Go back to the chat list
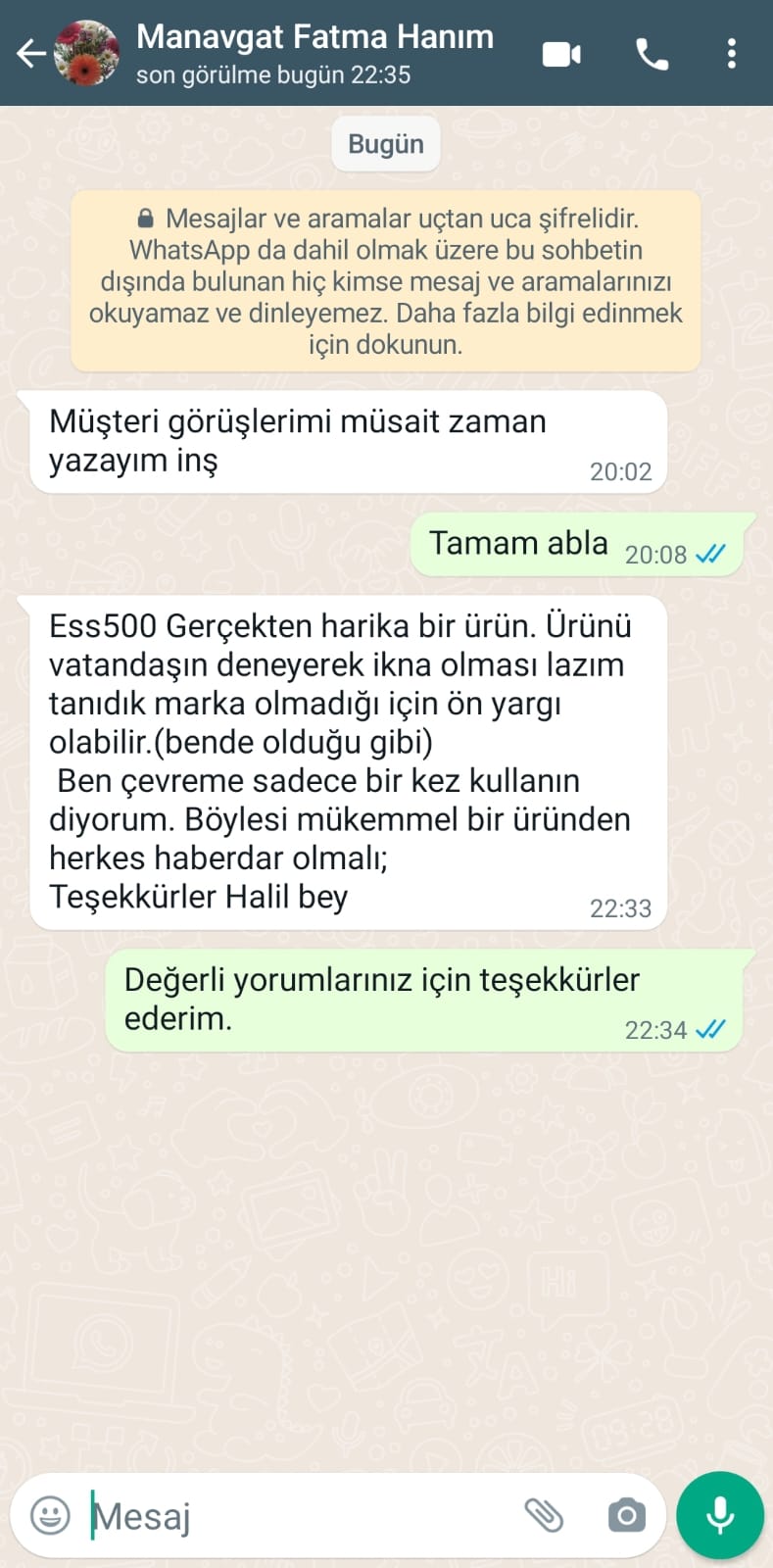 pyautogui.click(x=31, y=53)
